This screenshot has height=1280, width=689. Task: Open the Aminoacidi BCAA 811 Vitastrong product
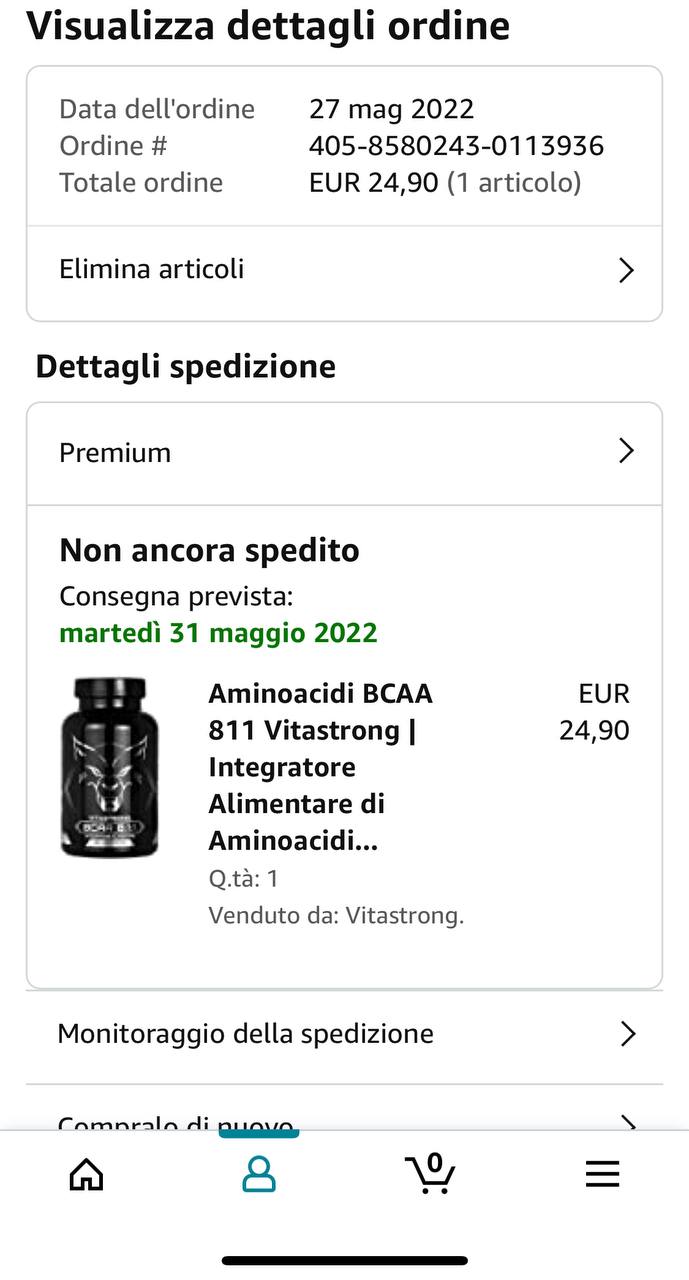tap(320, 767)
